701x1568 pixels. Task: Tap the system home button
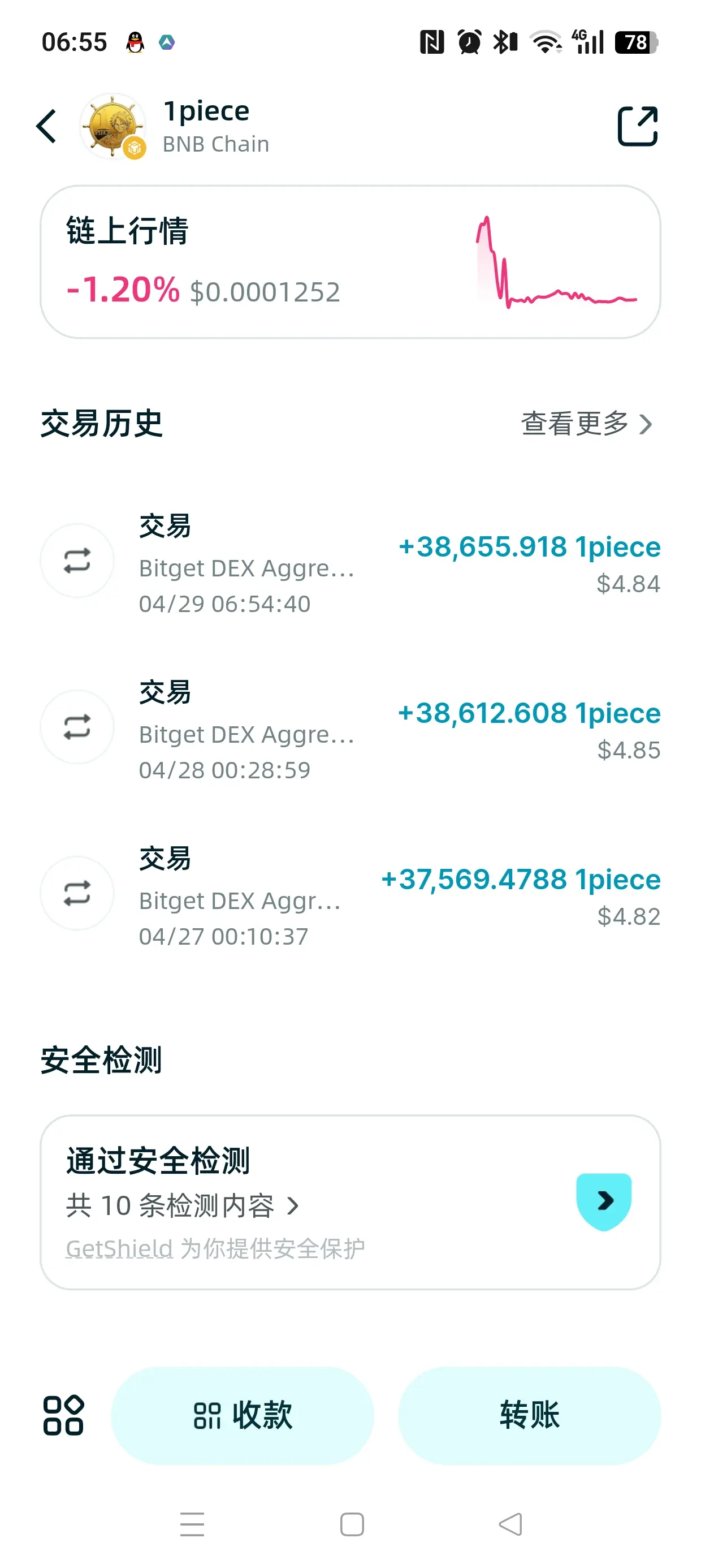(x=352, y=1524)
